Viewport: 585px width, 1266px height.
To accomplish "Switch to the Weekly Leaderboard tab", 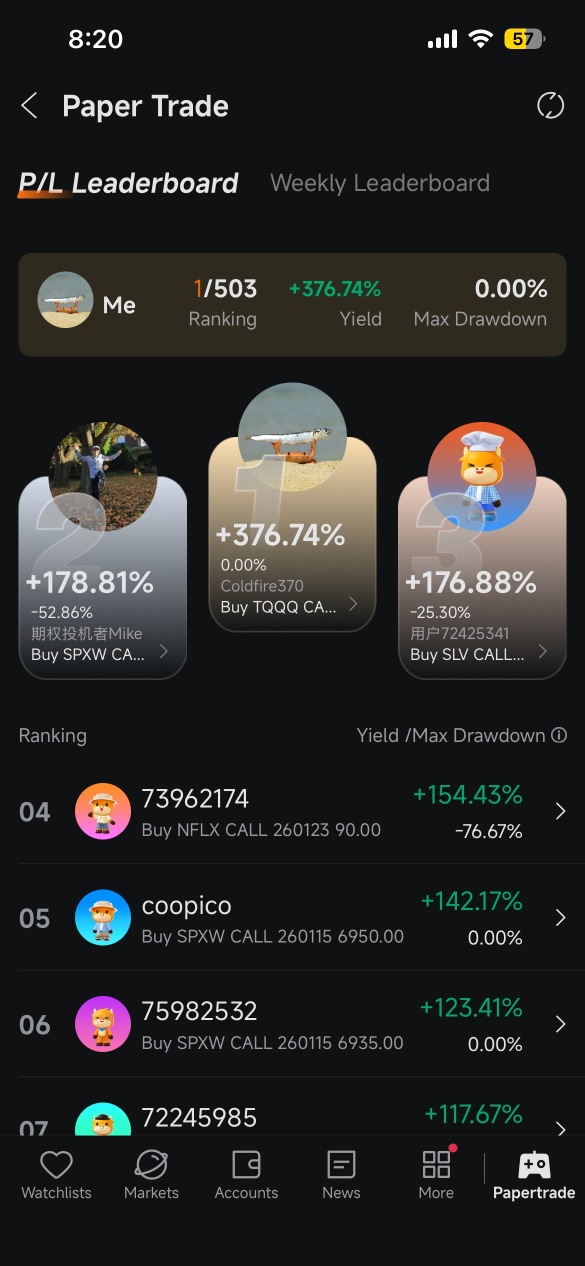I will (x=380, y=183).
